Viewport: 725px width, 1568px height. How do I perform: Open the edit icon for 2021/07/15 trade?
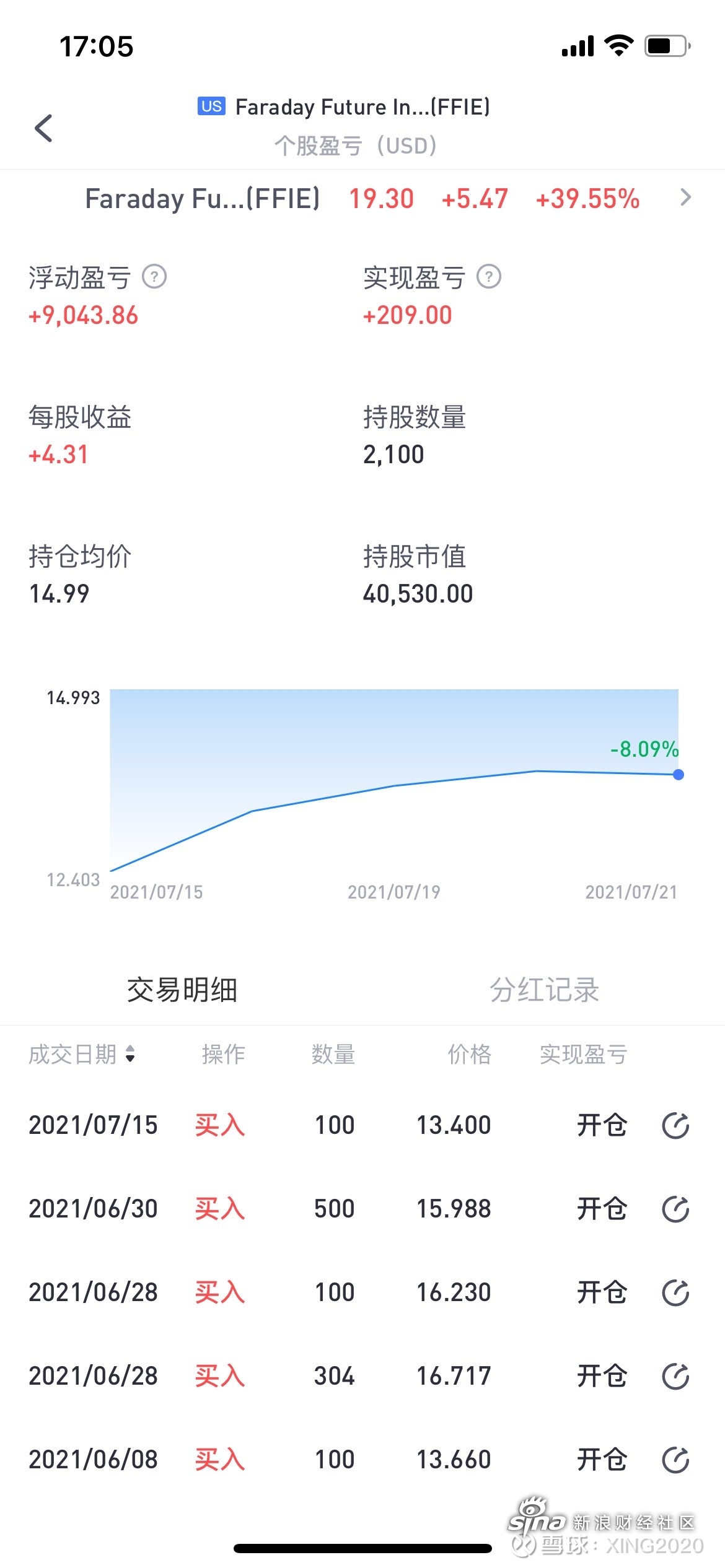click(x=675, y=1125)
